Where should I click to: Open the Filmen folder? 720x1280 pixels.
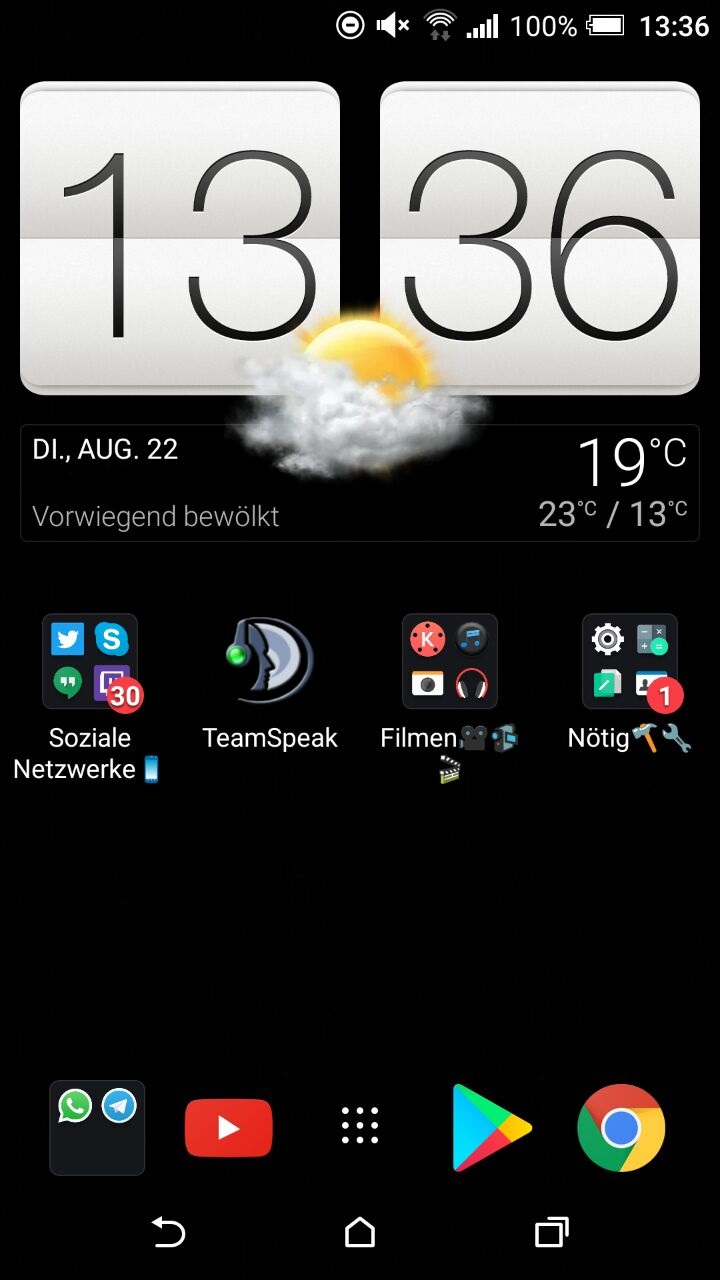pyautogui.click(x=450, y=661)
